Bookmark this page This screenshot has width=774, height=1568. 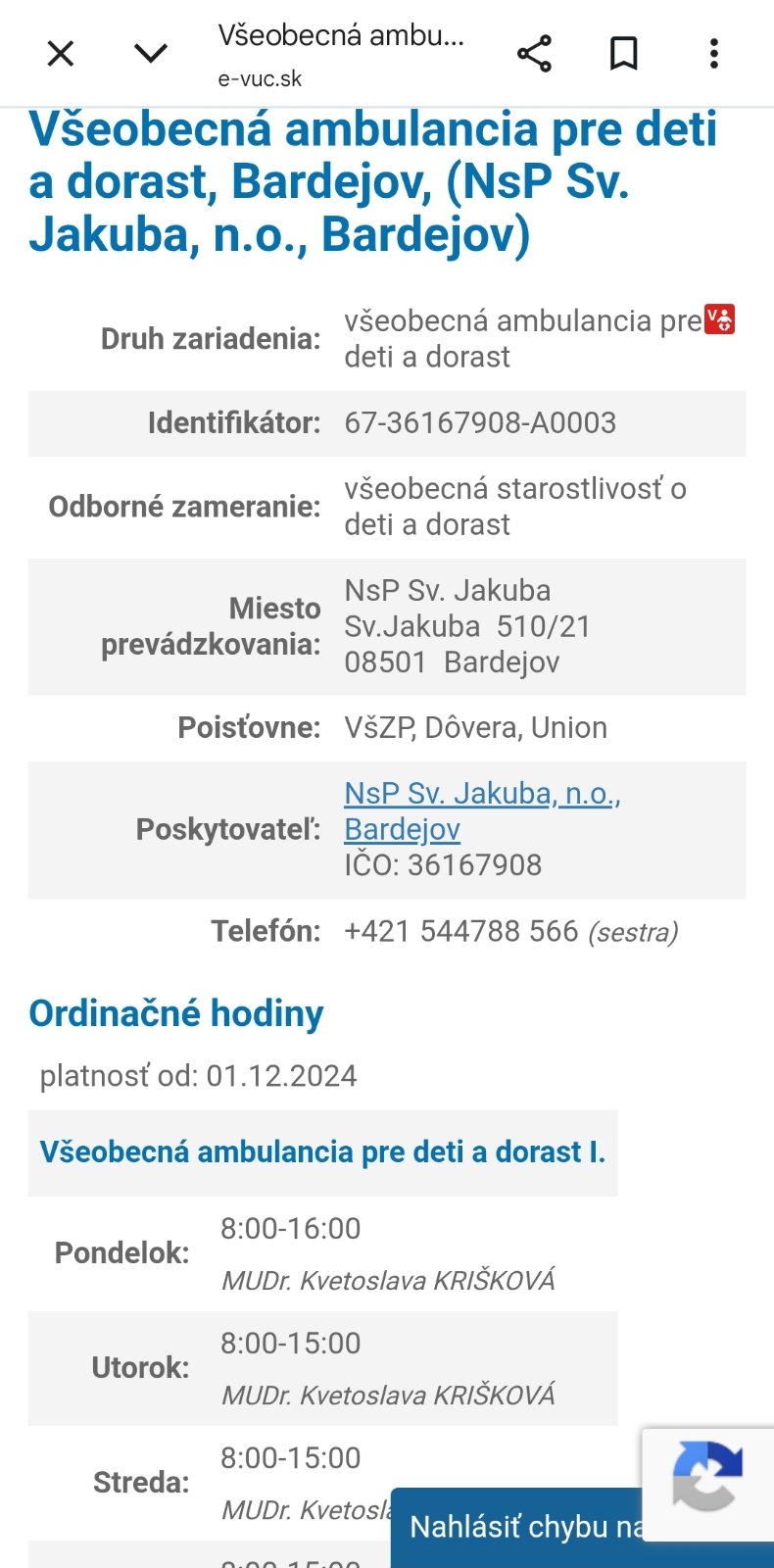pyautogui.click(x=624, y=53)
